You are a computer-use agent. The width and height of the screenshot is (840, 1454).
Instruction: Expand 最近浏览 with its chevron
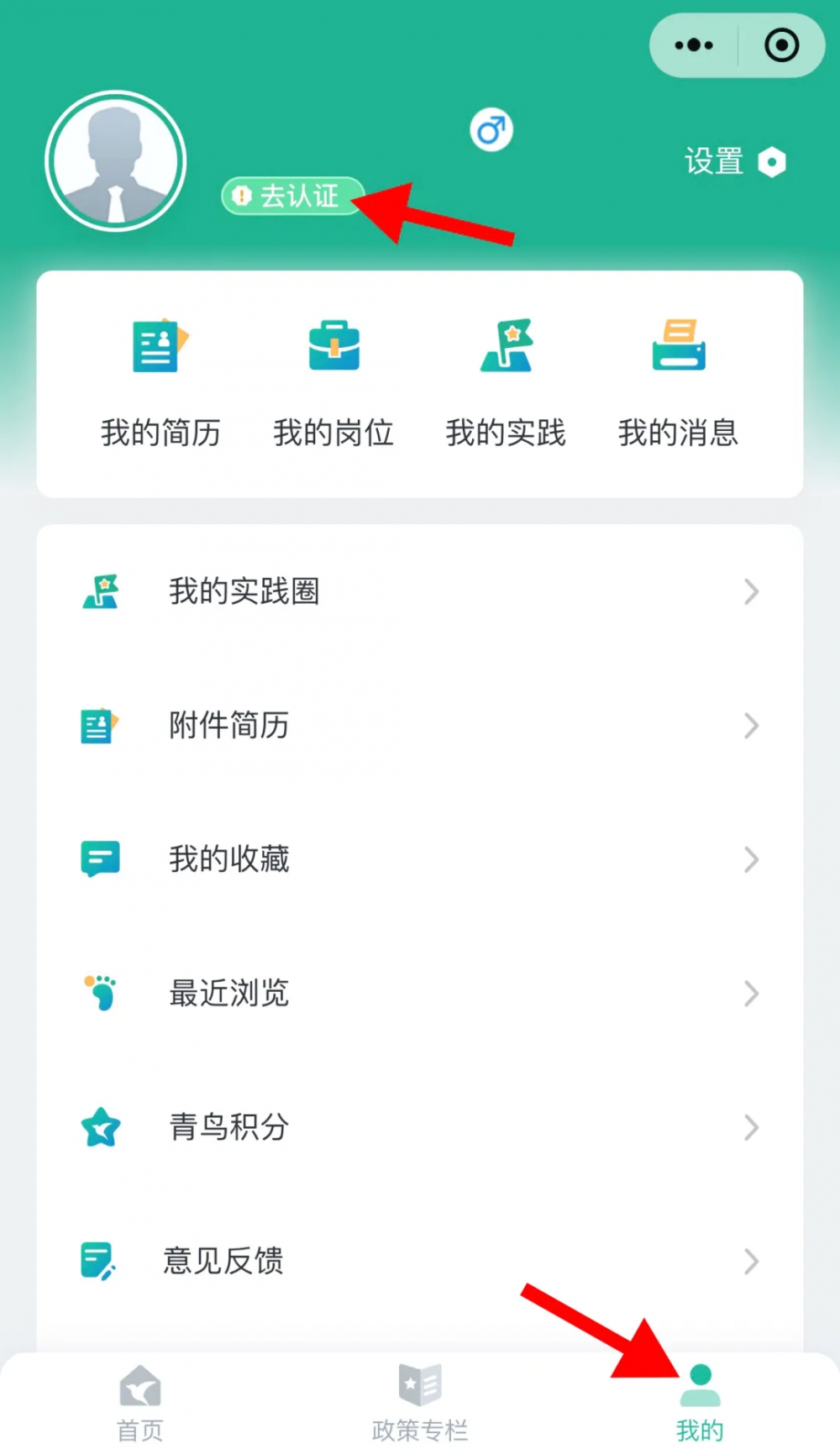(751, 995)
